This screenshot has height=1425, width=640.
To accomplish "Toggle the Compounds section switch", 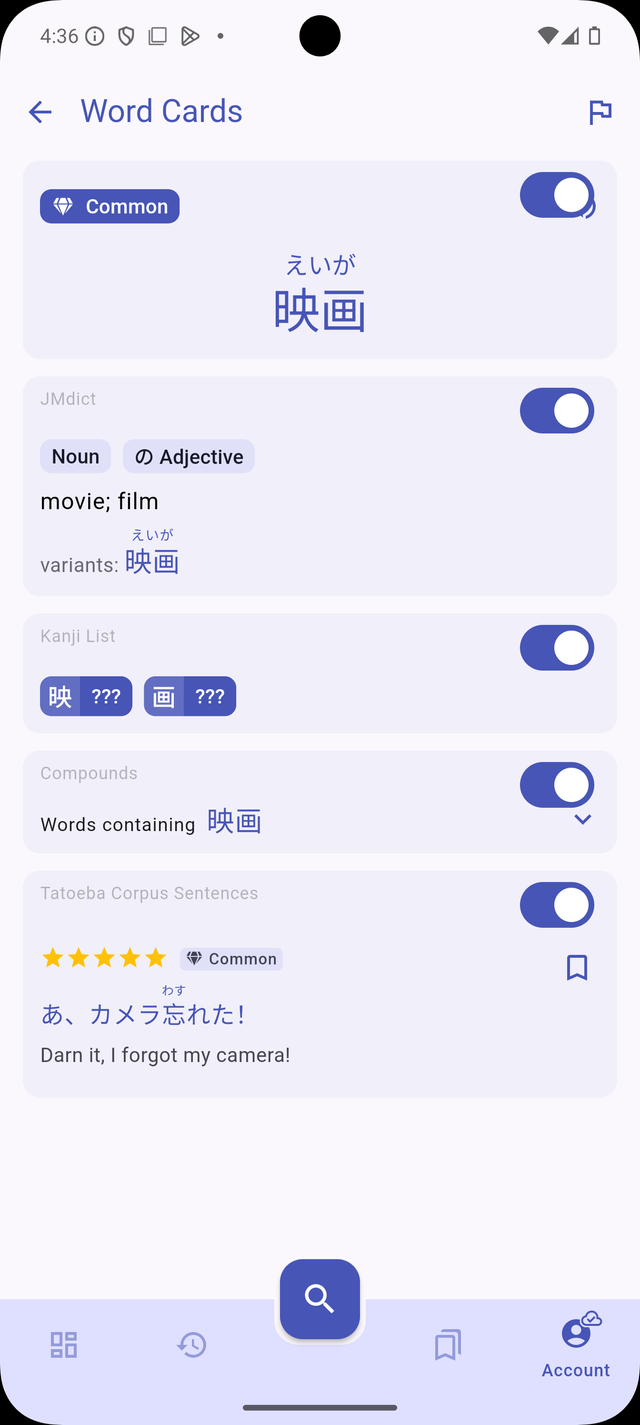I will (557, 785).
